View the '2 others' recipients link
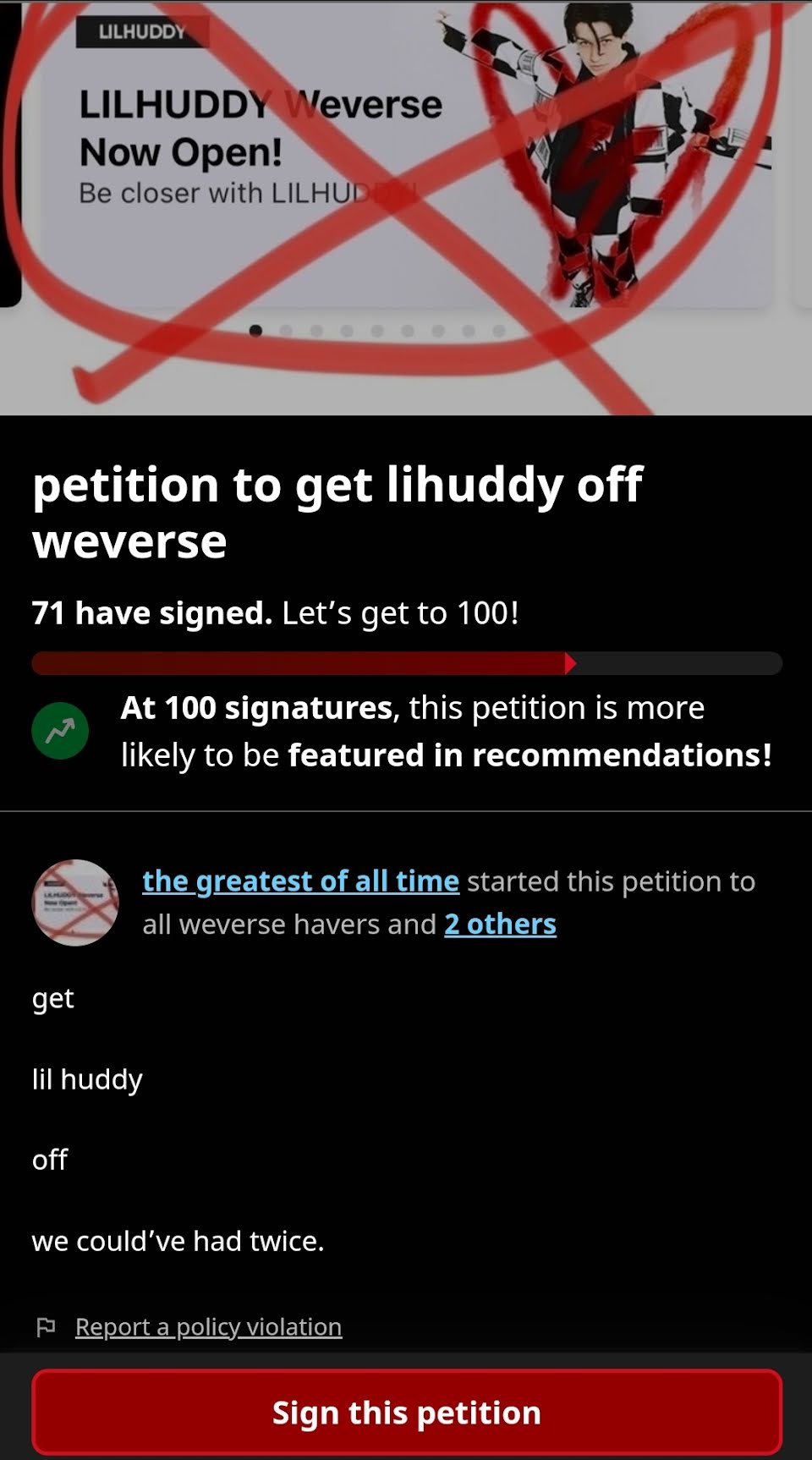This screenshot has width=812, height=1460. click(500, 925)
